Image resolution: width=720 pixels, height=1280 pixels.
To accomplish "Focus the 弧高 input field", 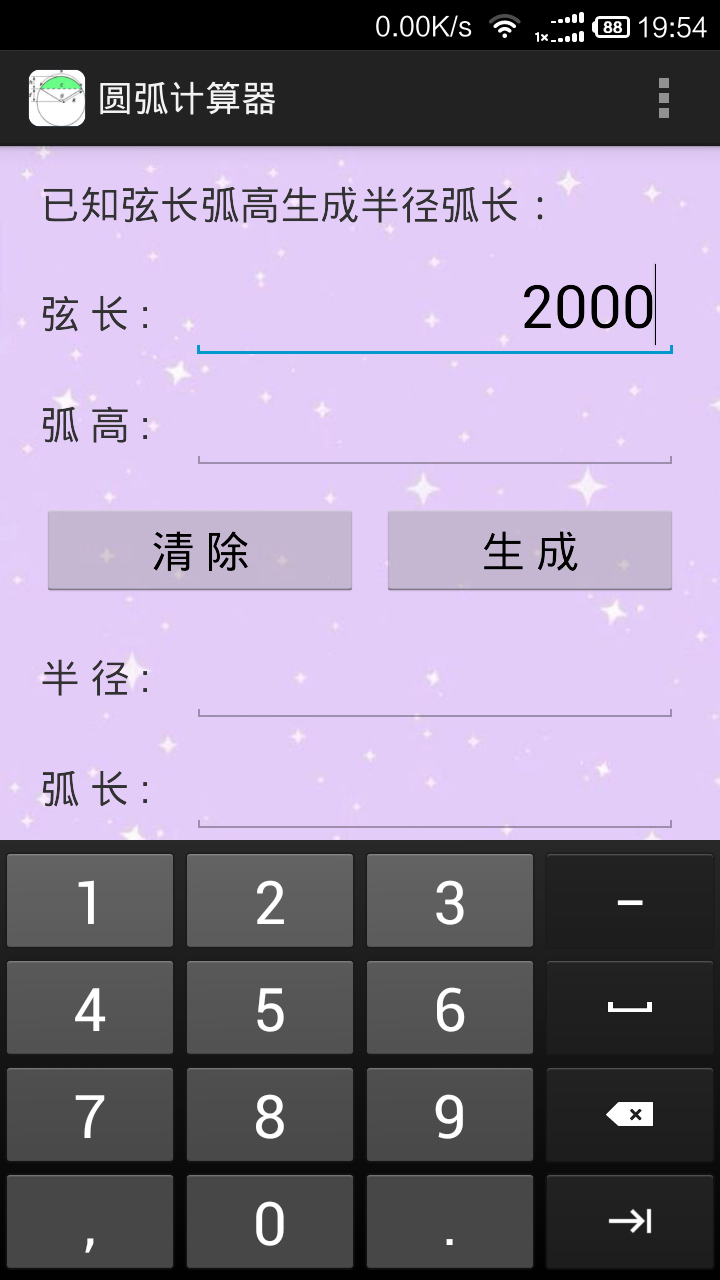I will click(x=434, y=430).
